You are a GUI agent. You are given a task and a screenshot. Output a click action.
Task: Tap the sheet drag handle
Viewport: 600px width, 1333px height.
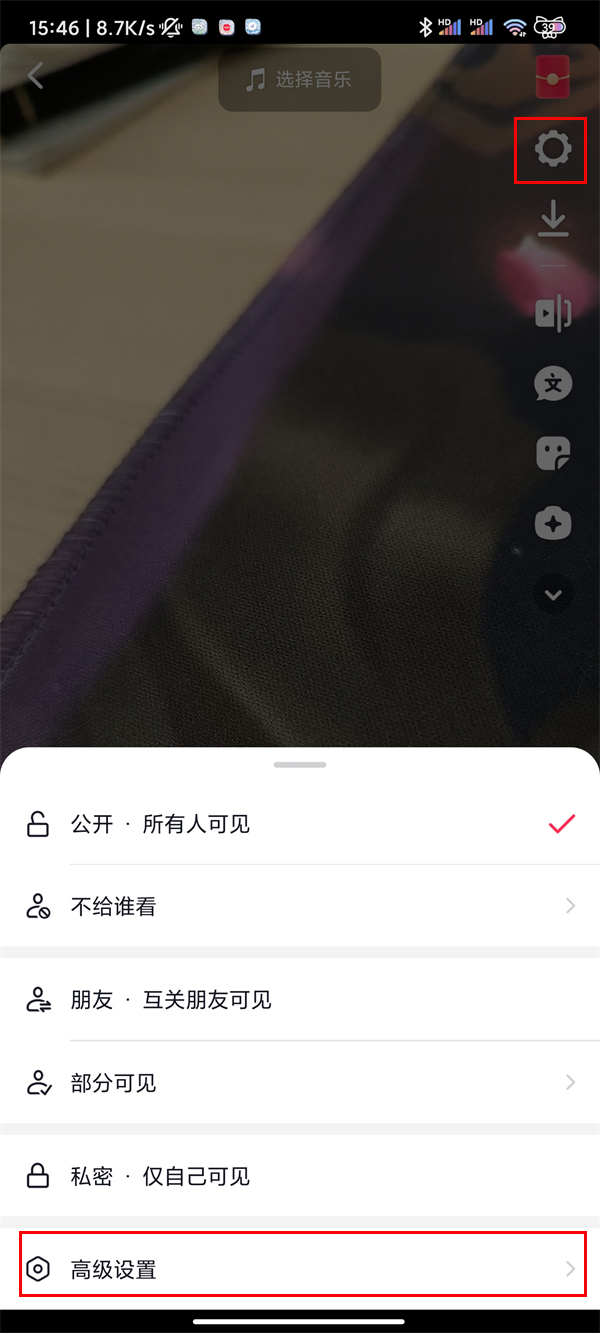tap(300, 765)
